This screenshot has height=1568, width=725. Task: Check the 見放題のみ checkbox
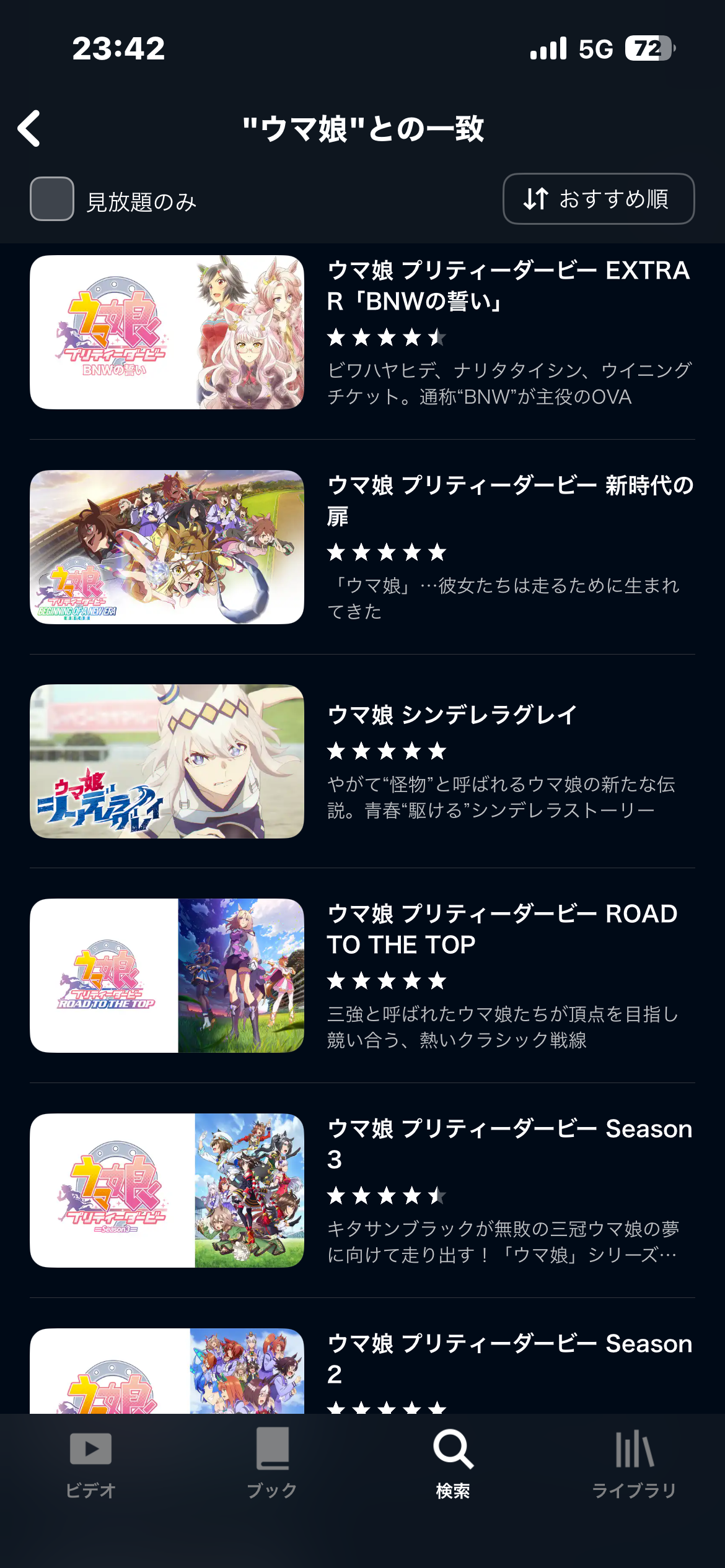click(52, 199)
